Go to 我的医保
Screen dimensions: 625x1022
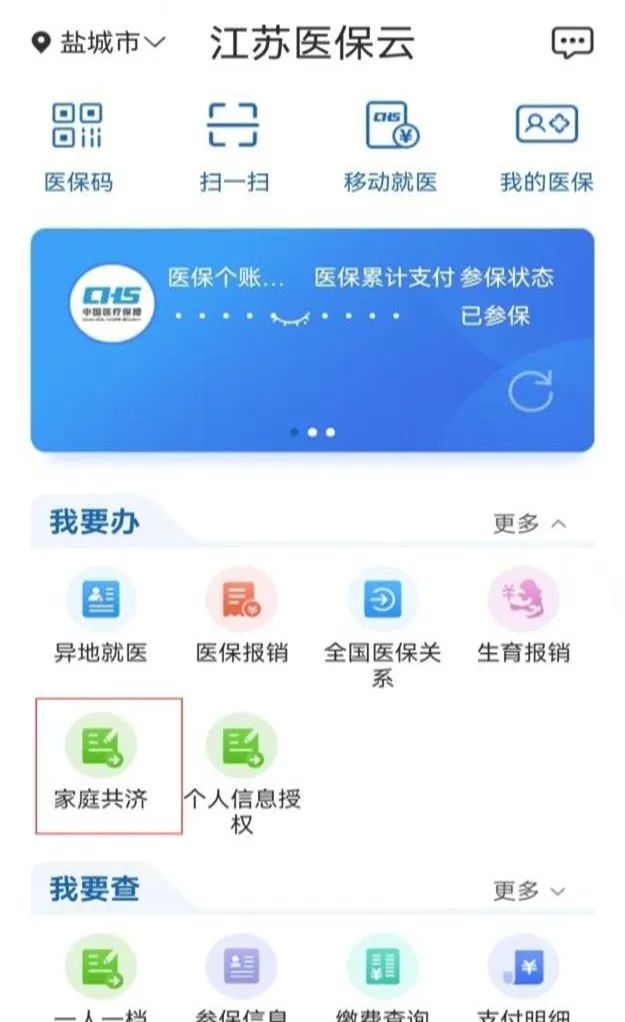pyautogui.click(x=546, y=145)
